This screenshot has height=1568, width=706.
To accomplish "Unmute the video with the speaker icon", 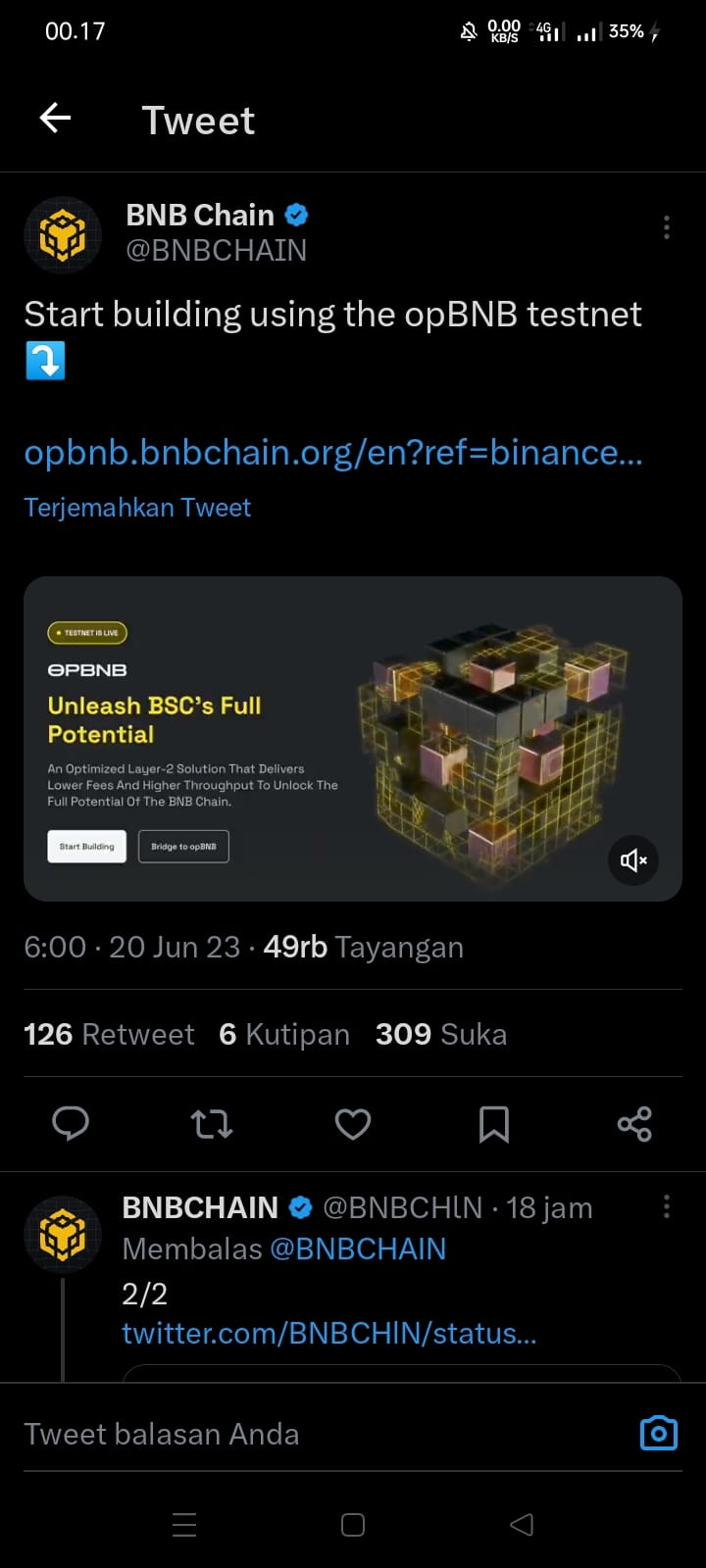I will click(x=633, y=860).
